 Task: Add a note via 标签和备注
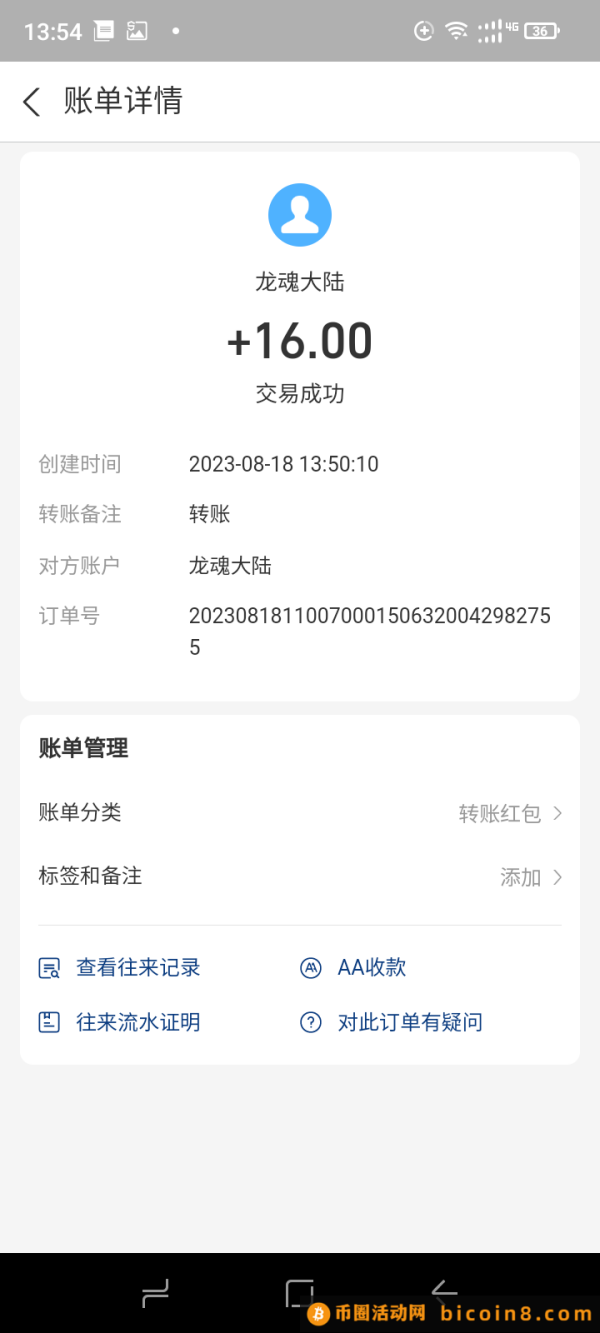tap(300, 877)
